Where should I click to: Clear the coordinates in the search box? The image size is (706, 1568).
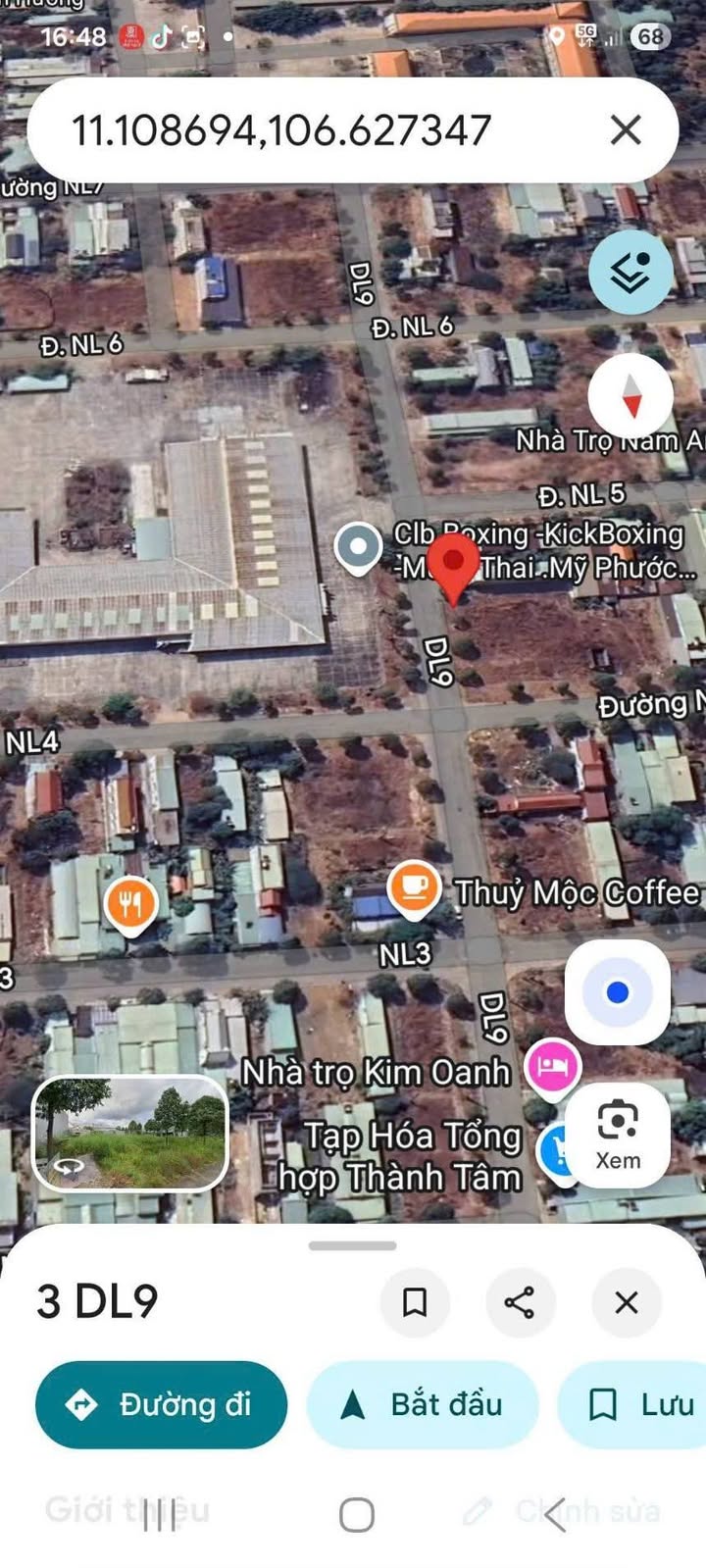[x=626, y=129]
